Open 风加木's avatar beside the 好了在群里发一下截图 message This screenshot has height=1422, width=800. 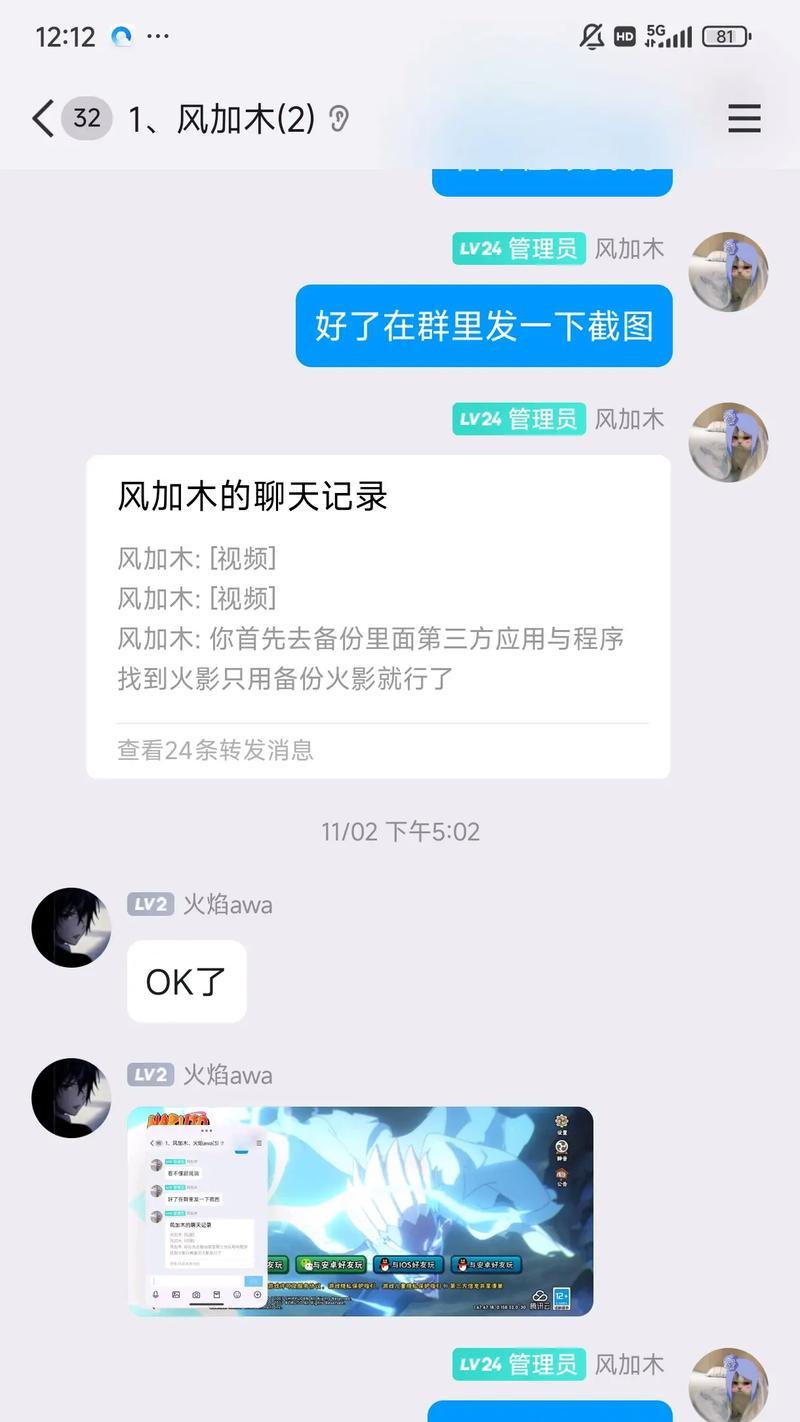pyautogui.click(x=729, y=272)
